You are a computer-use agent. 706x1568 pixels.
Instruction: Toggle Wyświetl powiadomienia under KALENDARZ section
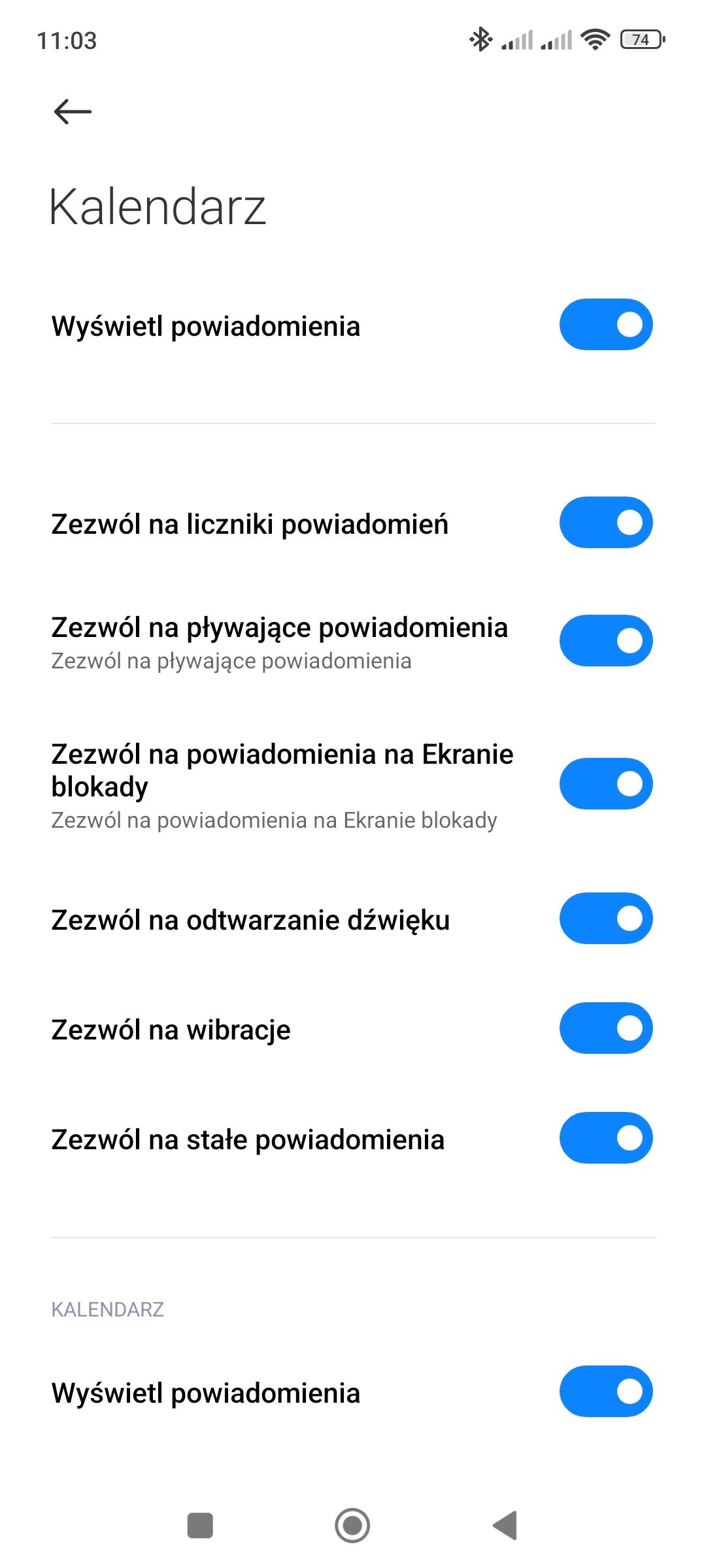(x=605, y=1391)
